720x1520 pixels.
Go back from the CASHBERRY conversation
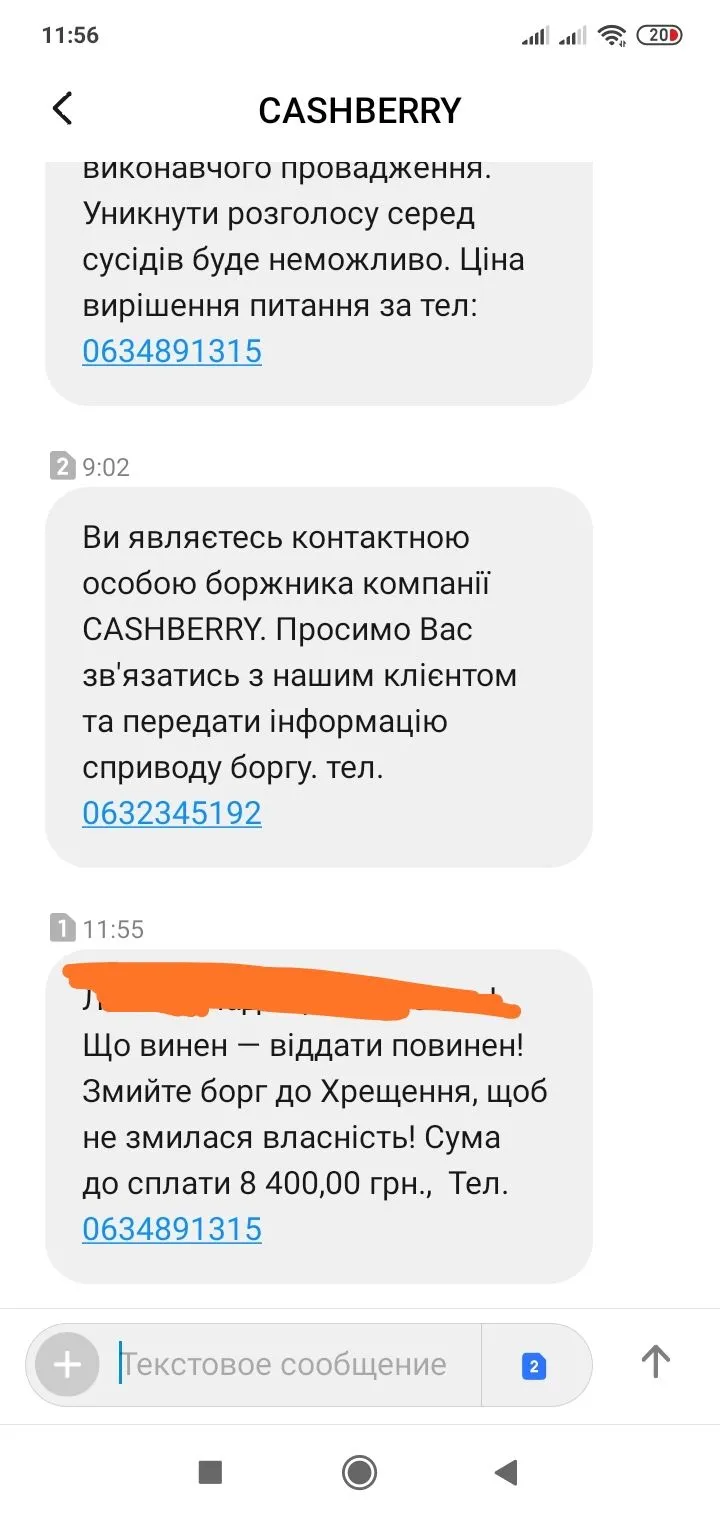pos(62,109)
